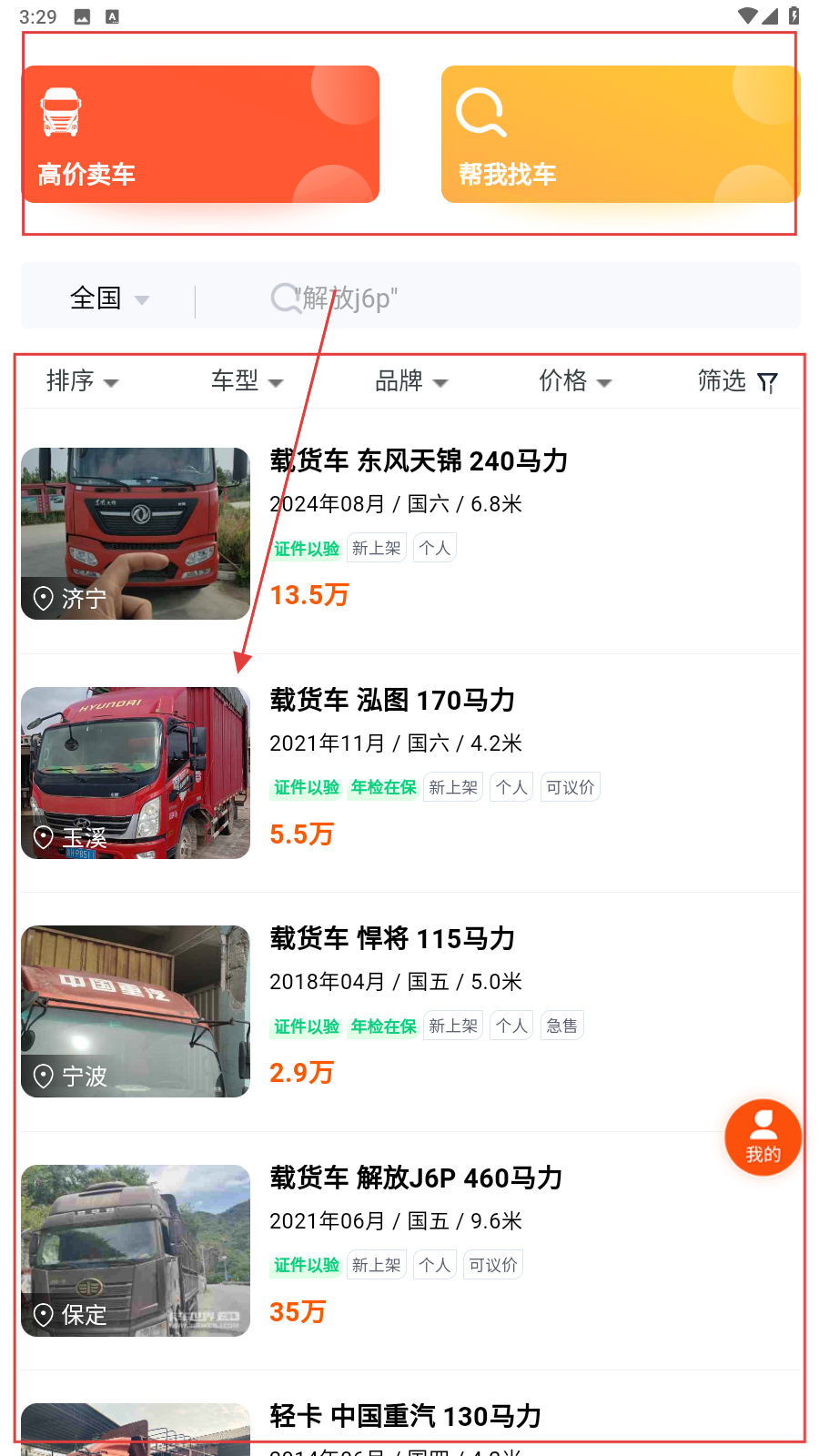Screen dimensions: 819x1456
Task: Go to the 我的 profile button
Action: tap(763, 1137)
